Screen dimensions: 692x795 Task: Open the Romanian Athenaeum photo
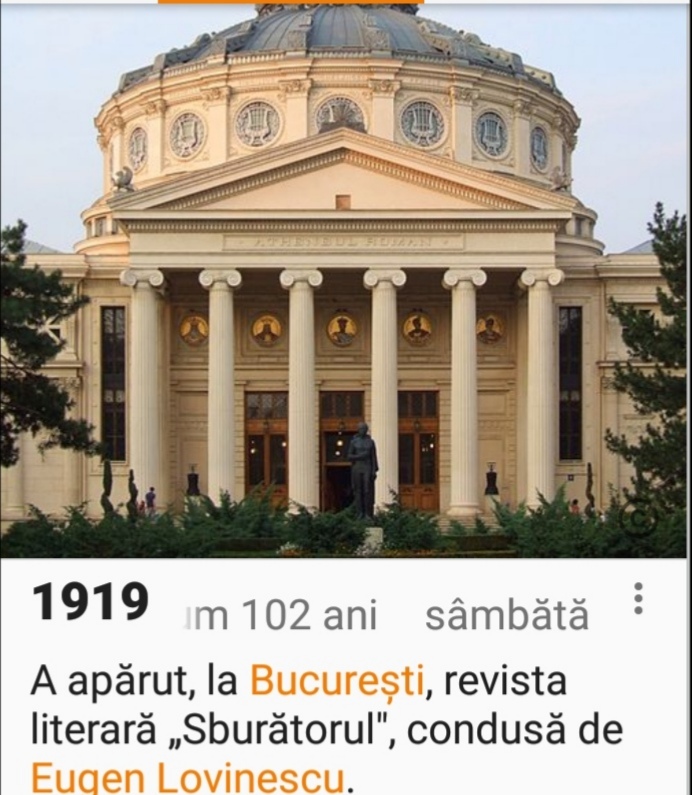pos(345,280)
